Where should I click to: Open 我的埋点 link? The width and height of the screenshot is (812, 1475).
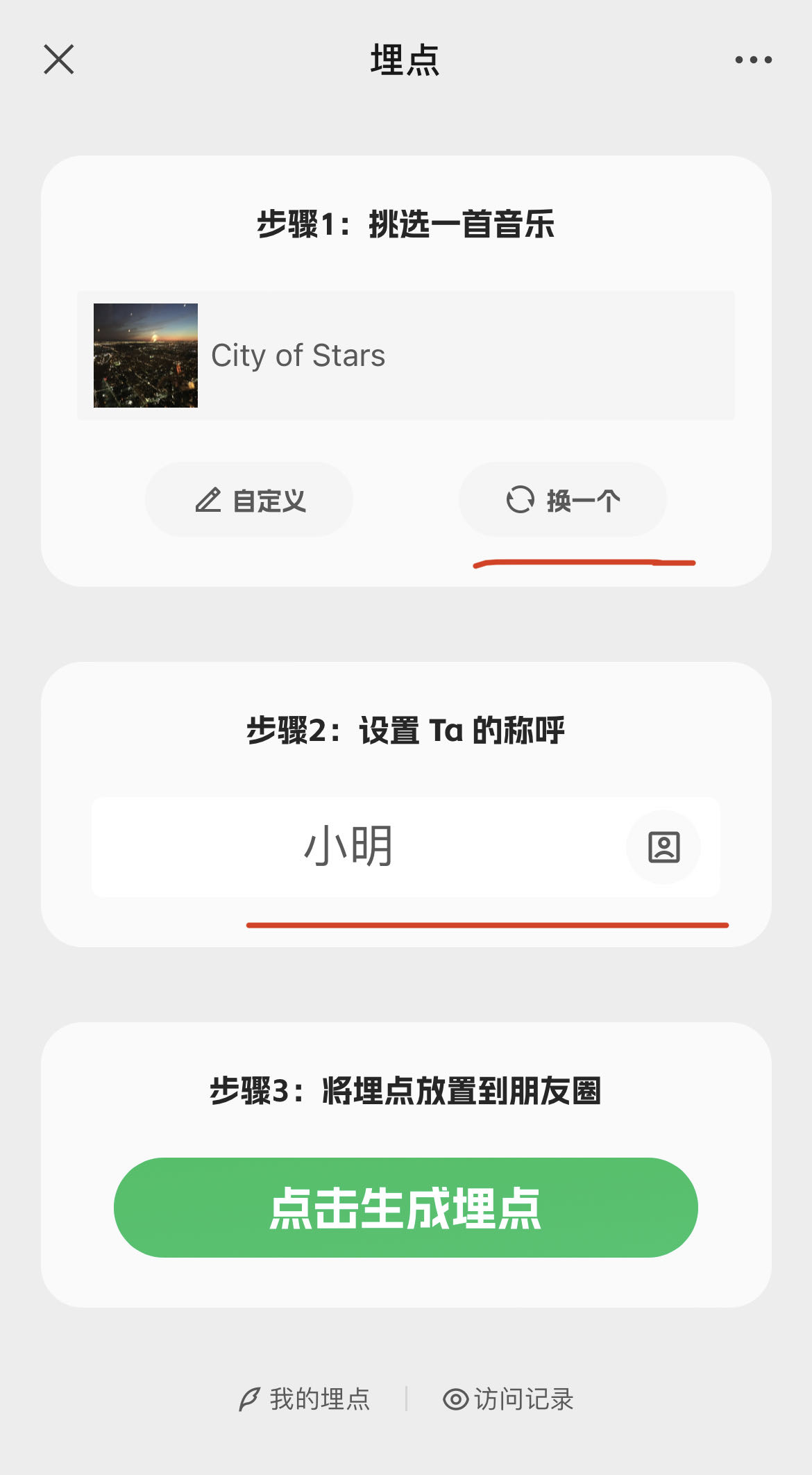pos(305,1399)
